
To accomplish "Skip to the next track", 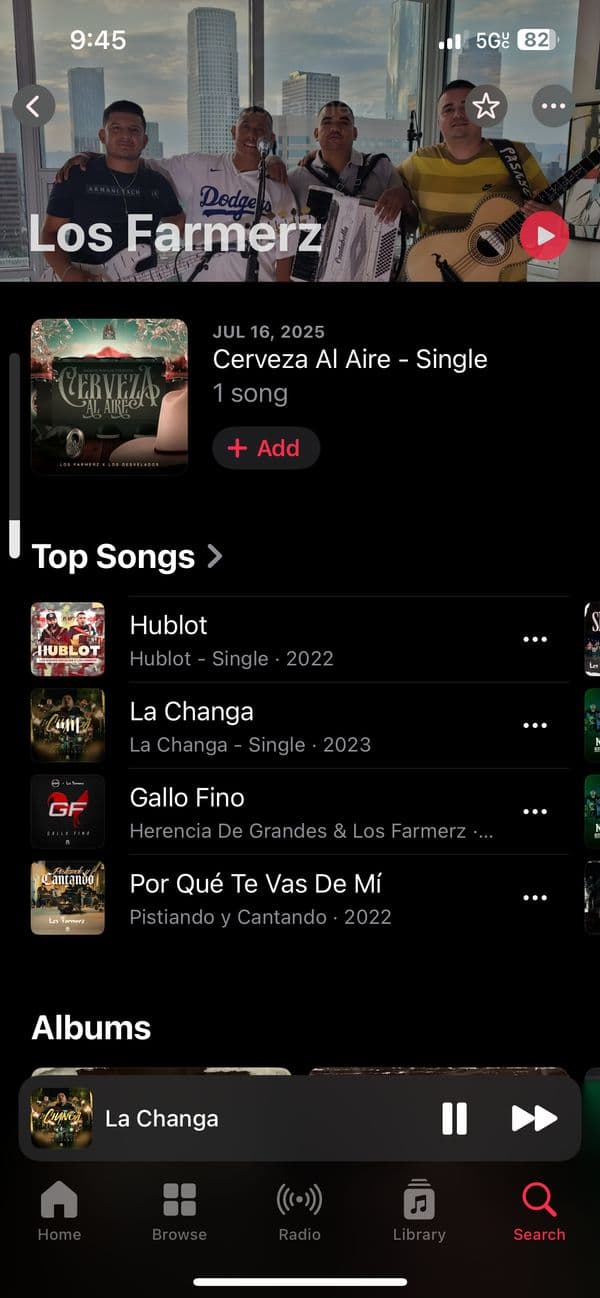I will tap(534, 1118).
